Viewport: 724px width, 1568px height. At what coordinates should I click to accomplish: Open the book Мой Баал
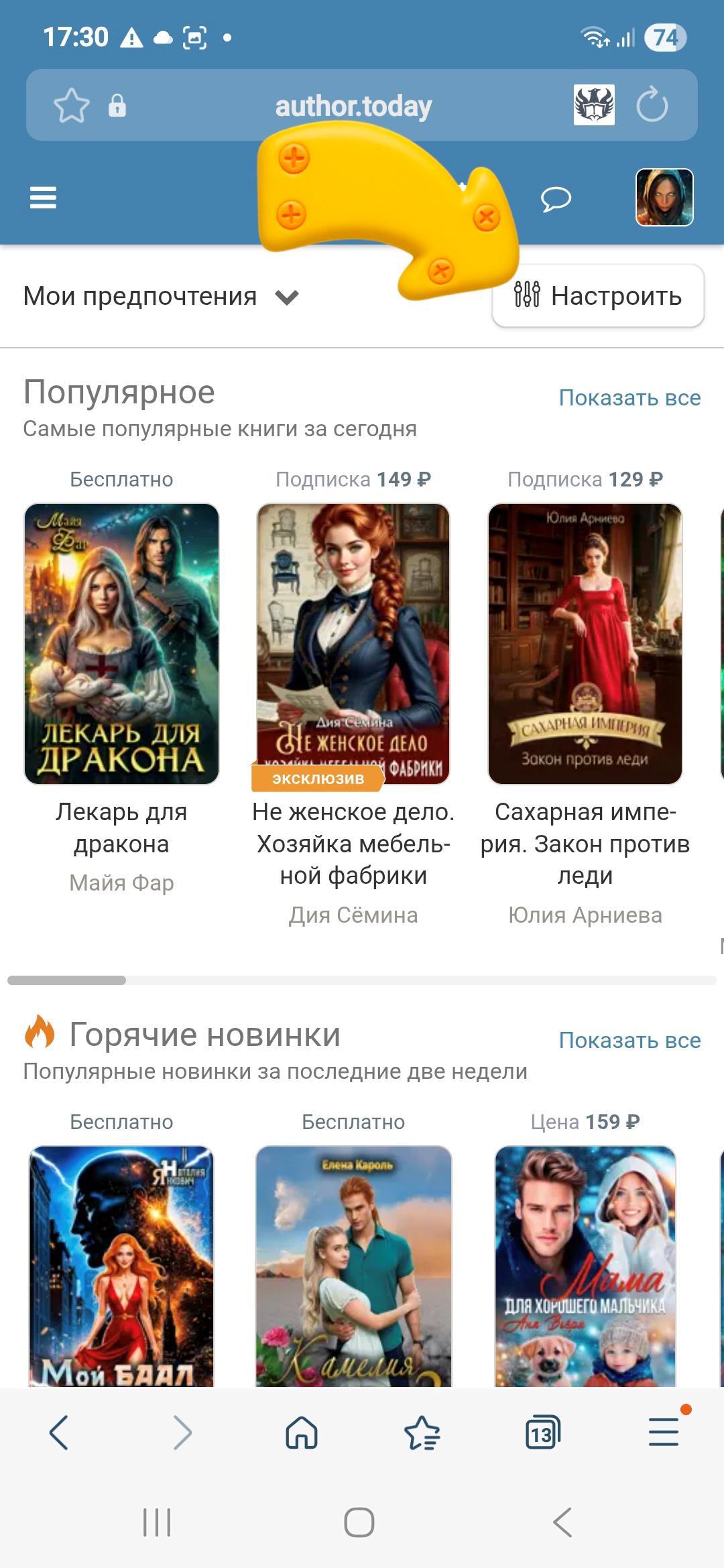[x=122, y=1266]
